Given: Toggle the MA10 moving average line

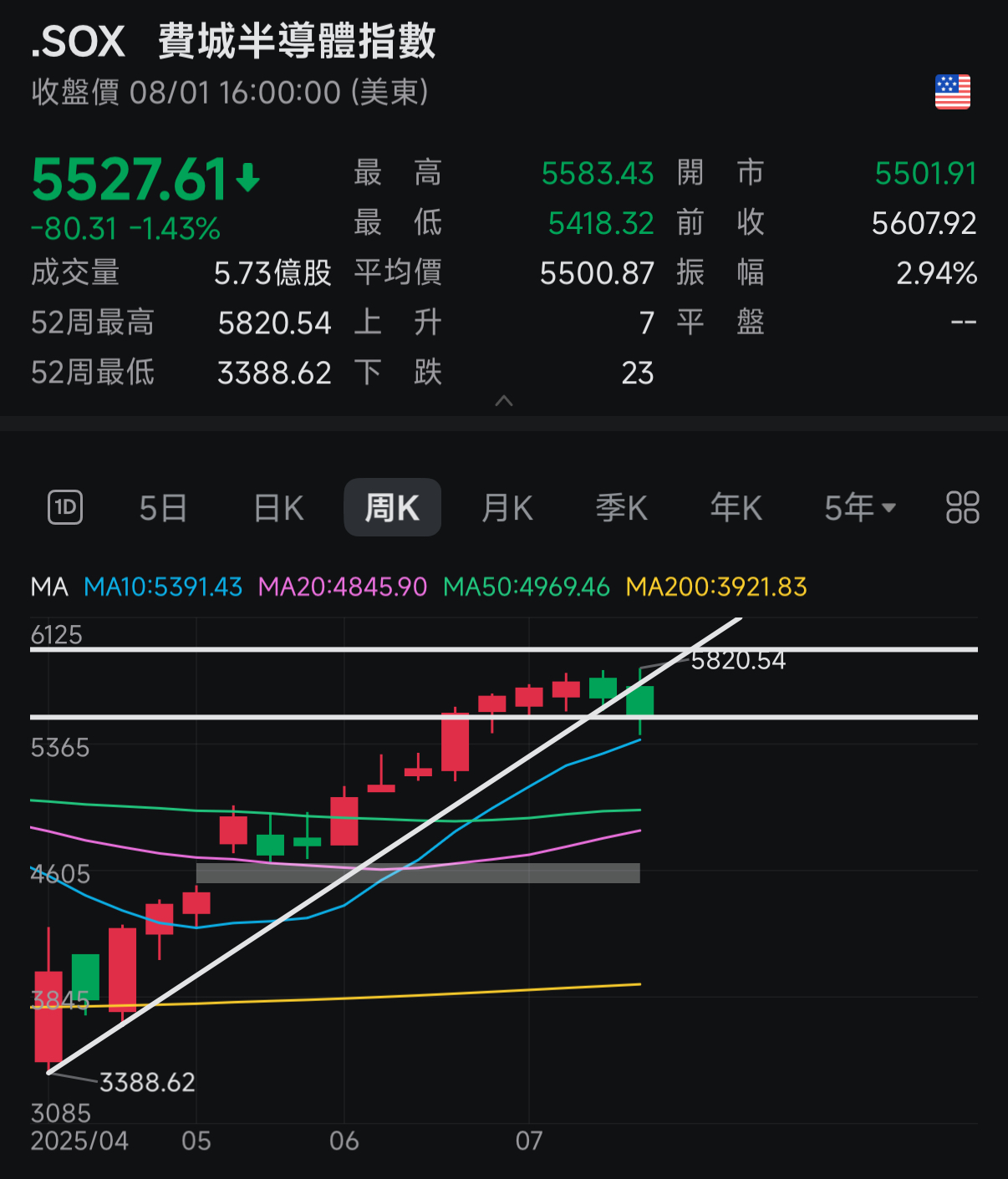Looking at the screenshot, I should point(162,587).
